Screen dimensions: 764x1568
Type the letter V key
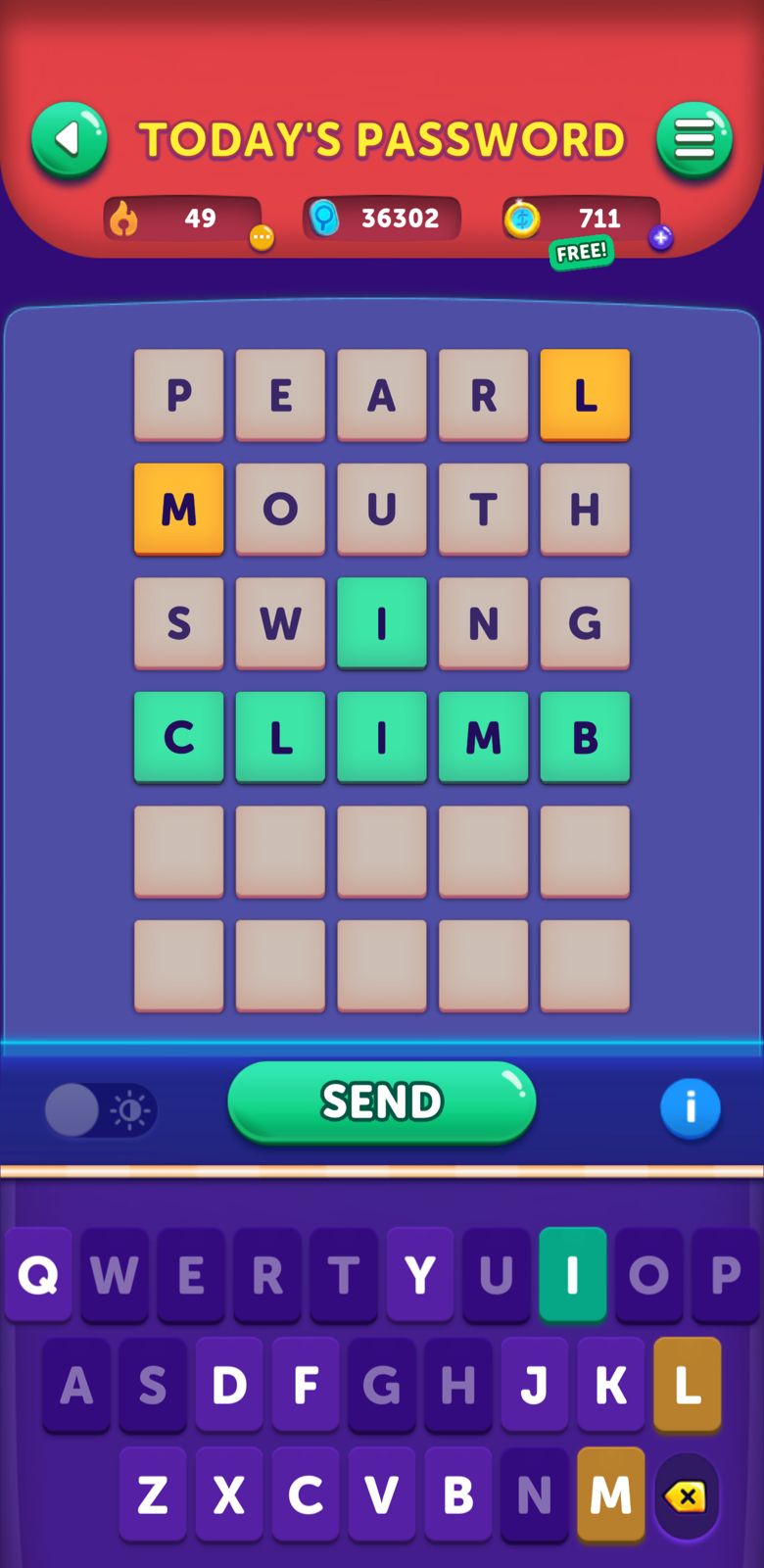pos(381,1495)
